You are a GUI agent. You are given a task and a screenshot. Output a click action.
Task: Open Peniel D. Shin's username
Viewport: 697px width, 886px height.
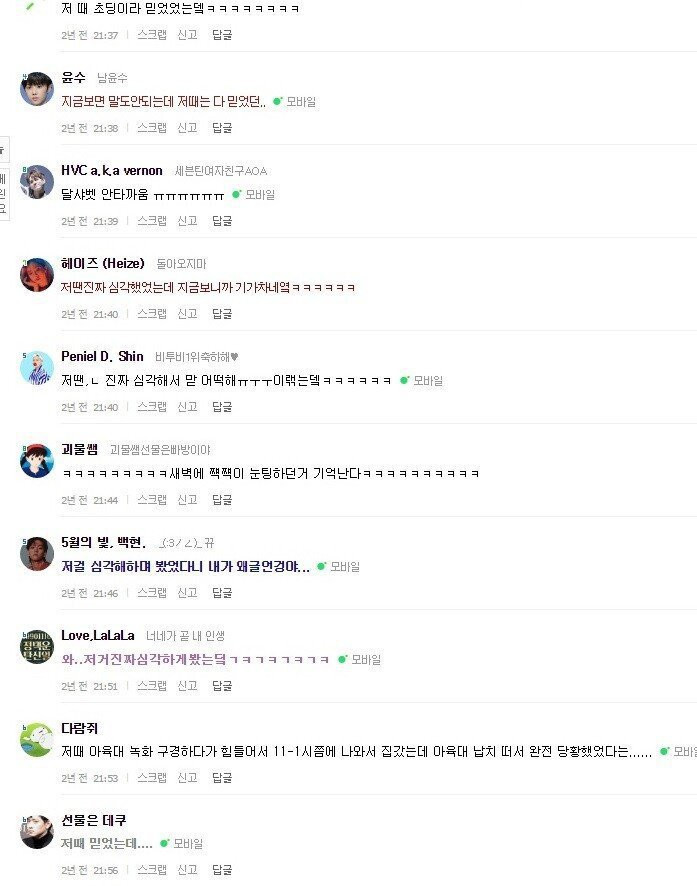[x=102, y=357]
